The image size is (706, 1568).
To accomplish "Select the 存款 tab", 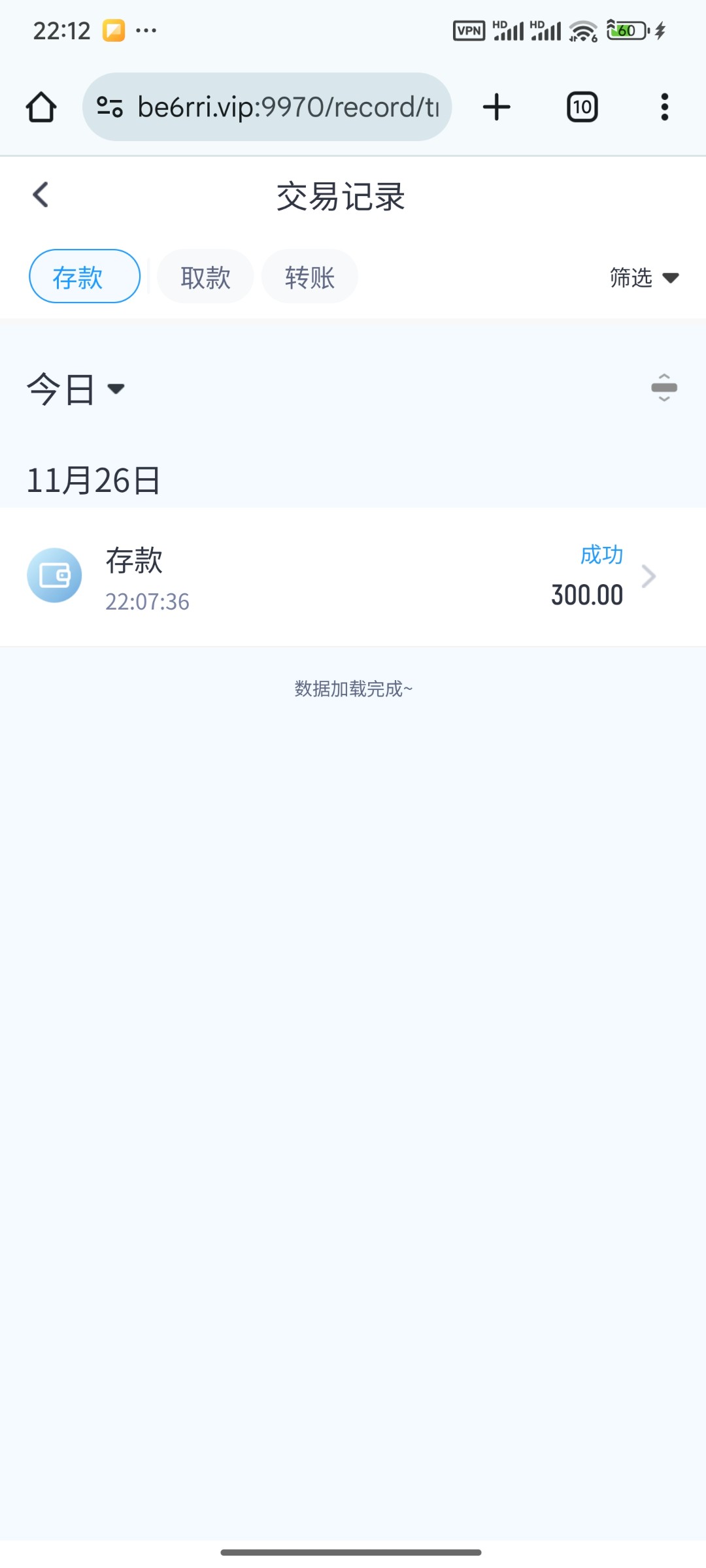I will [x=84, y=276].
